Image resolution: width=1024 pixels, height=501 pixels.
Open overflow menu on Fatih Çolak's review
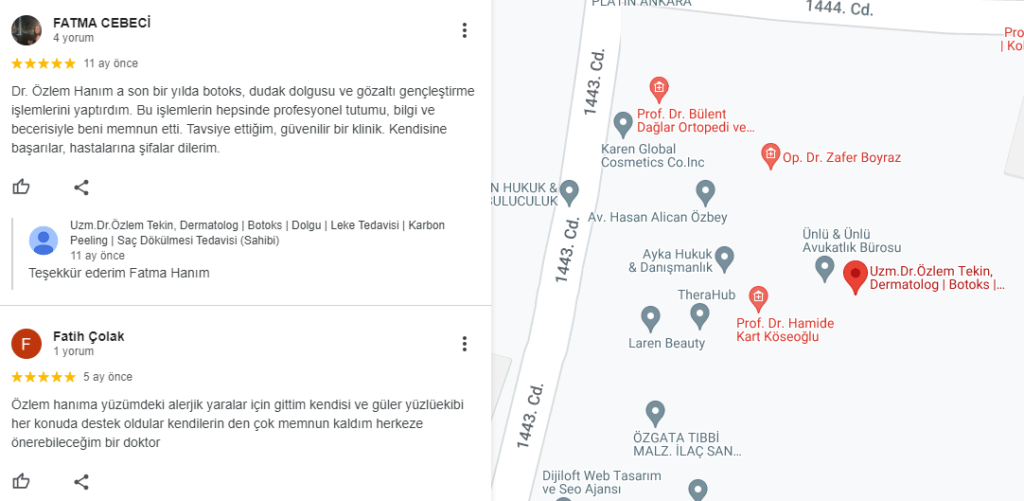pyautogui.click(x=464, y=344)
